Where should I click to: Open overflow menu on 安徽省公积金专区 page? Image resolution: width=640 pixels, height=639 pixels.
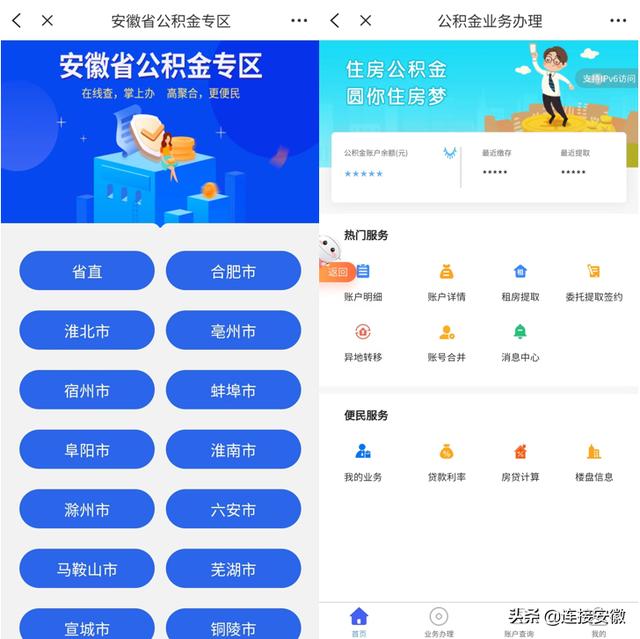click(x=299, y=20)
